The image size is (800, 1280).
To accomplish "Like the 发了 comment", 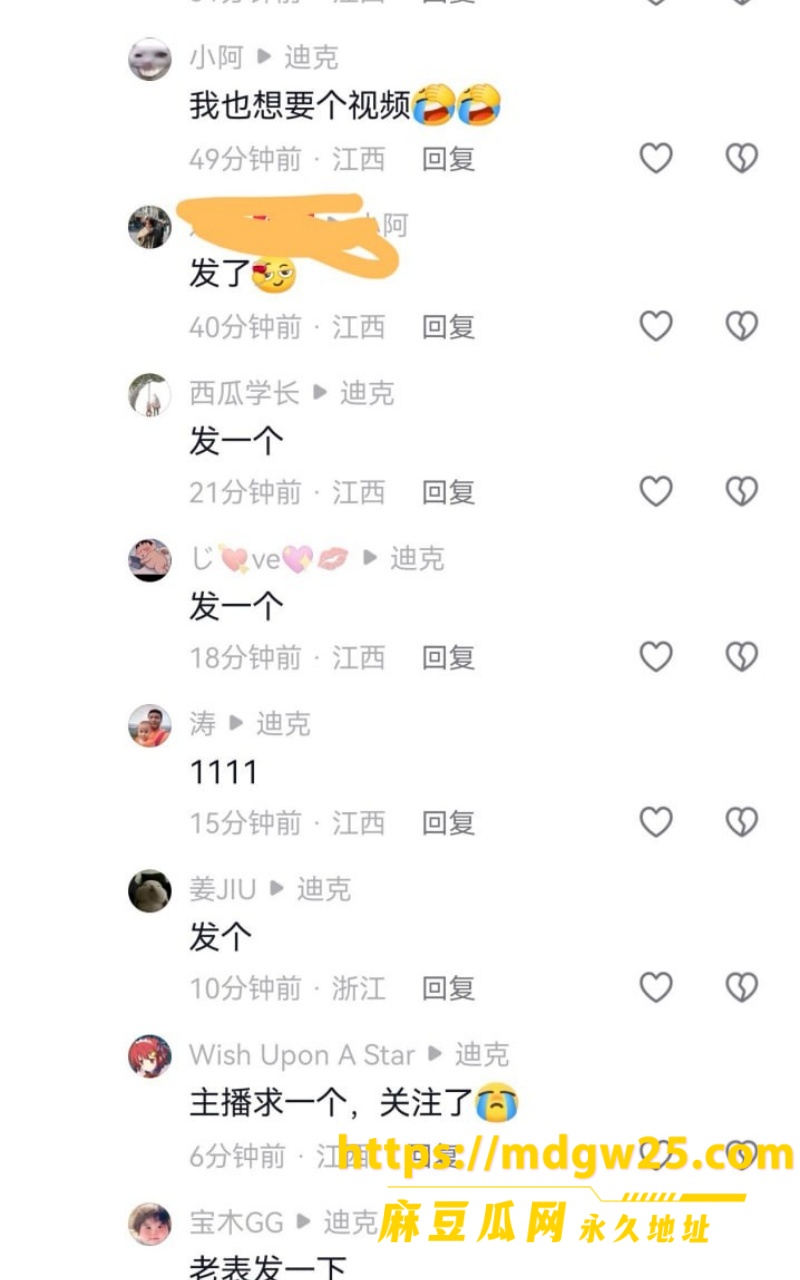I will 656,325.
